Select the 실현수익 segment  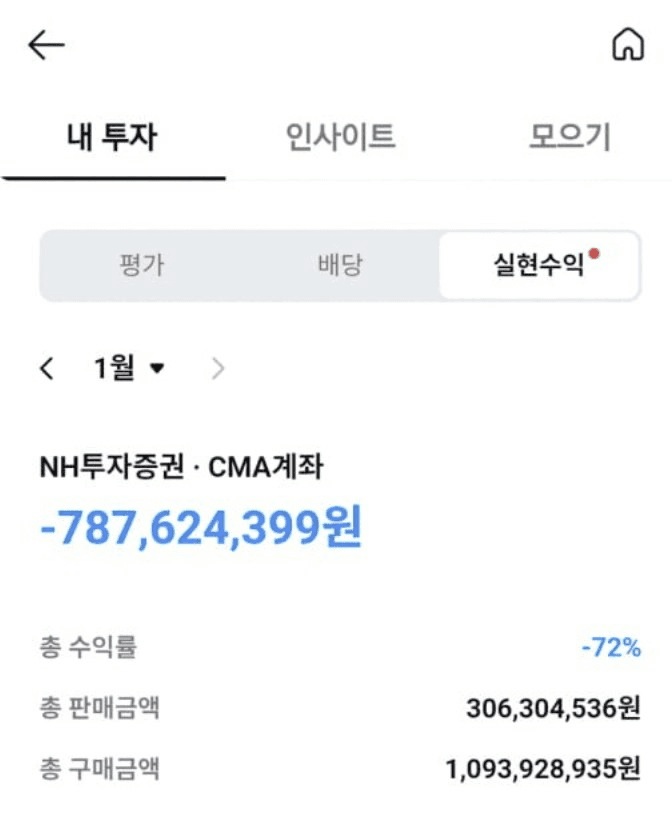(539, 265)
